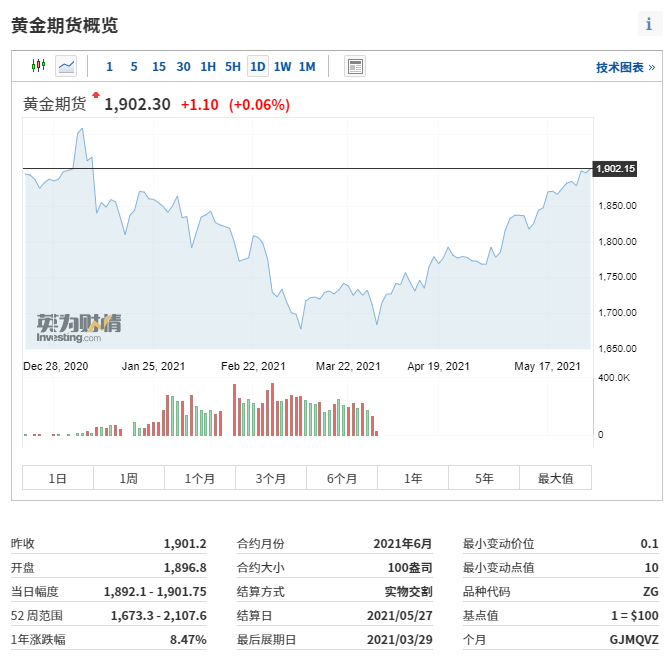Choose the 1H interval
Screen dimensions: 670x664
click(x=208, y=67)
